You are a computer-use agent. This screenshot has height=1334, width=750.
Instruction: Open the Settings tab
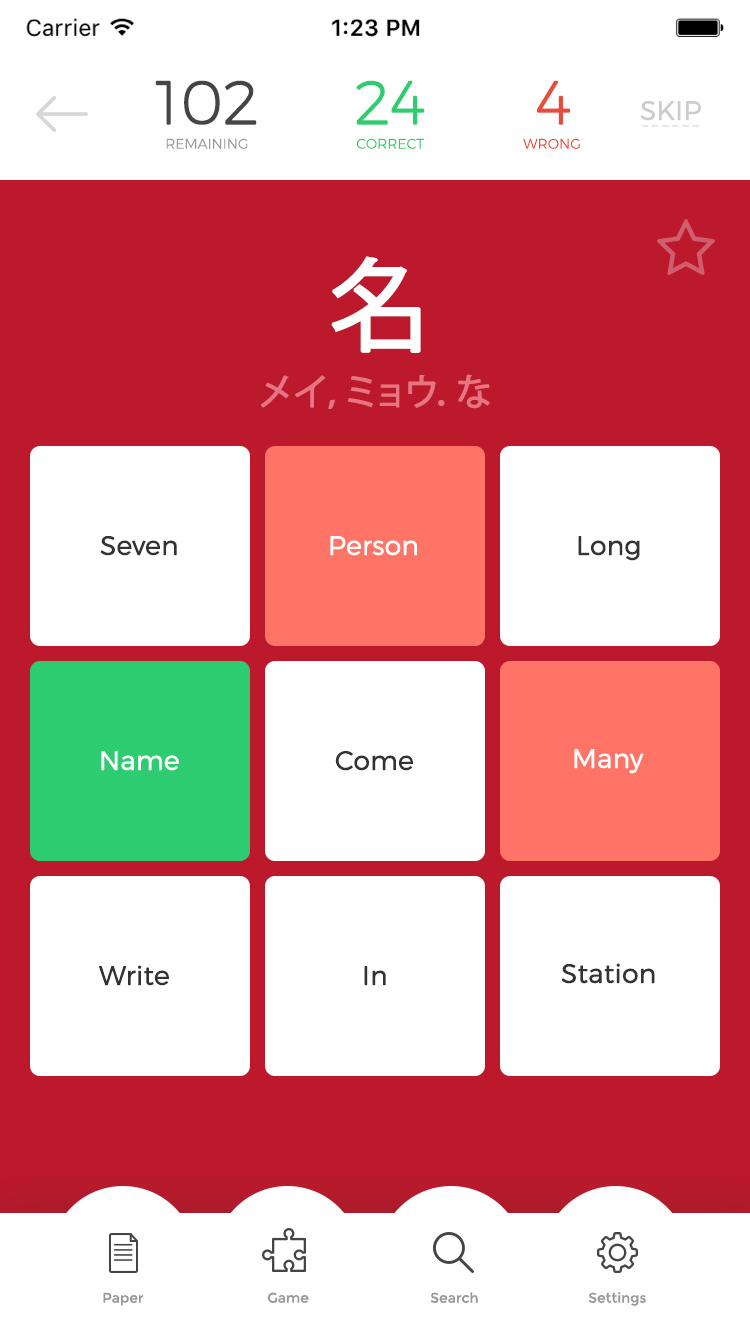point(617,1266)
